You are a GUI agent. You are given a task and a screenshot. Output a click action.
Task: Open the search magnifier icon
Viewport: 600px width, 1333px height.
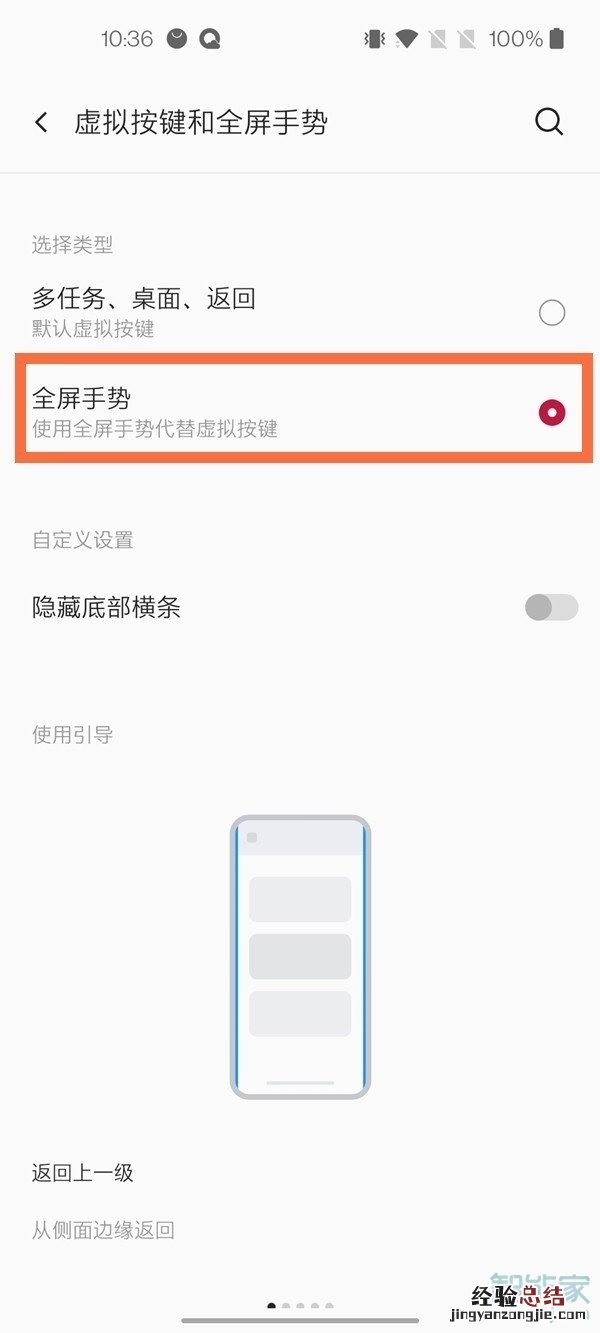point(549,122)
